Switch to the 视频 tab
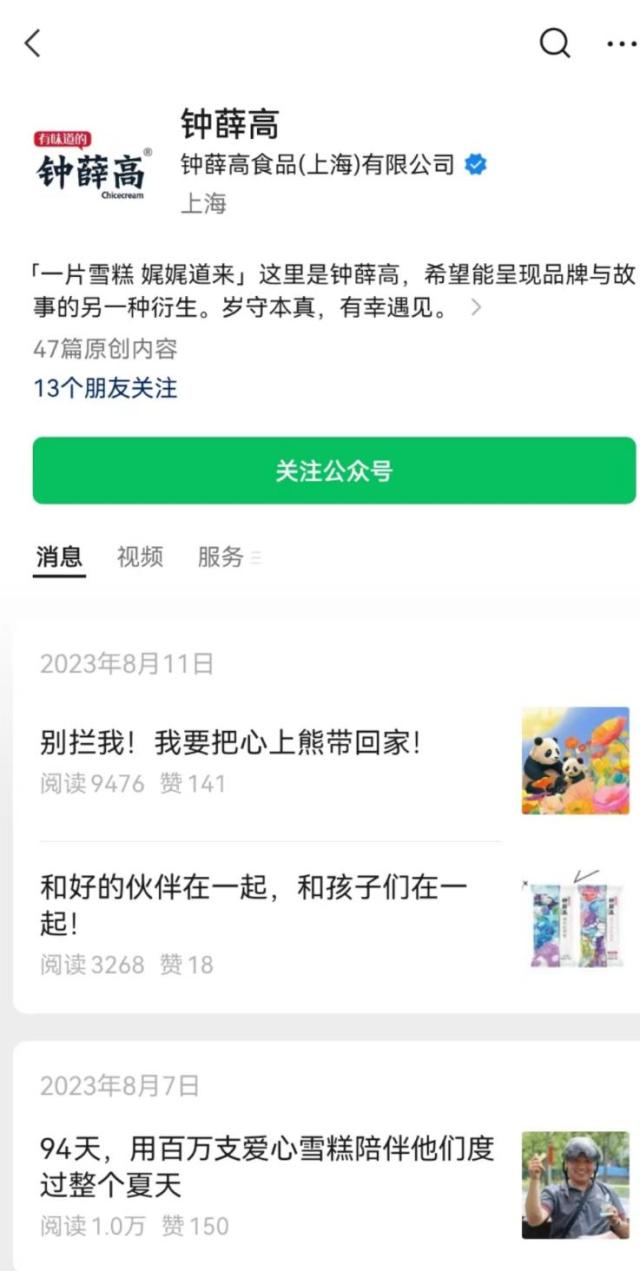Image resolution: width=640 pixels, height=1271 pixels. (x=139, y=557)
